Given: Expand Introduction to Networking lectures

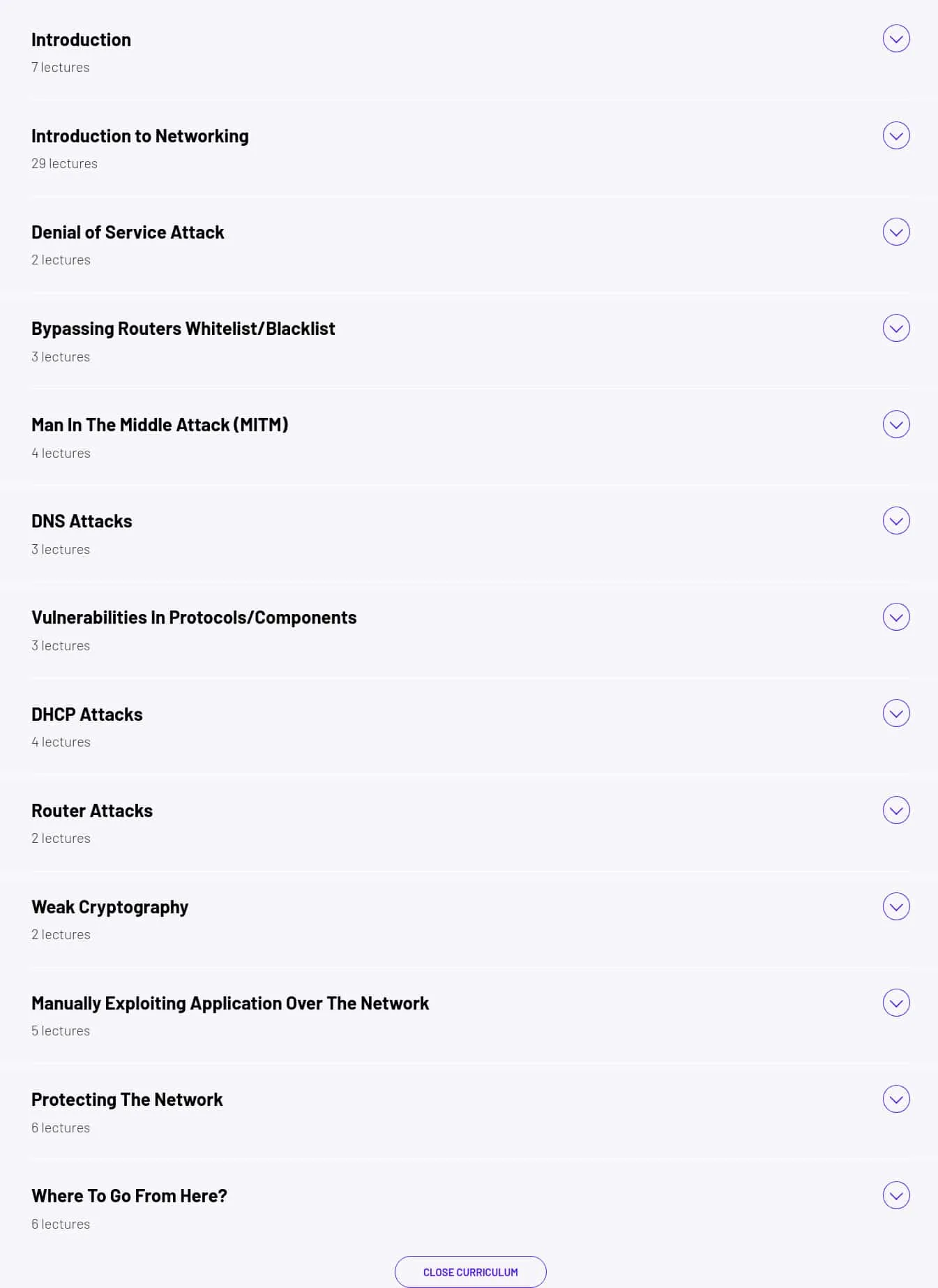Looking at the screenshot, I should [x=896, y=135].
